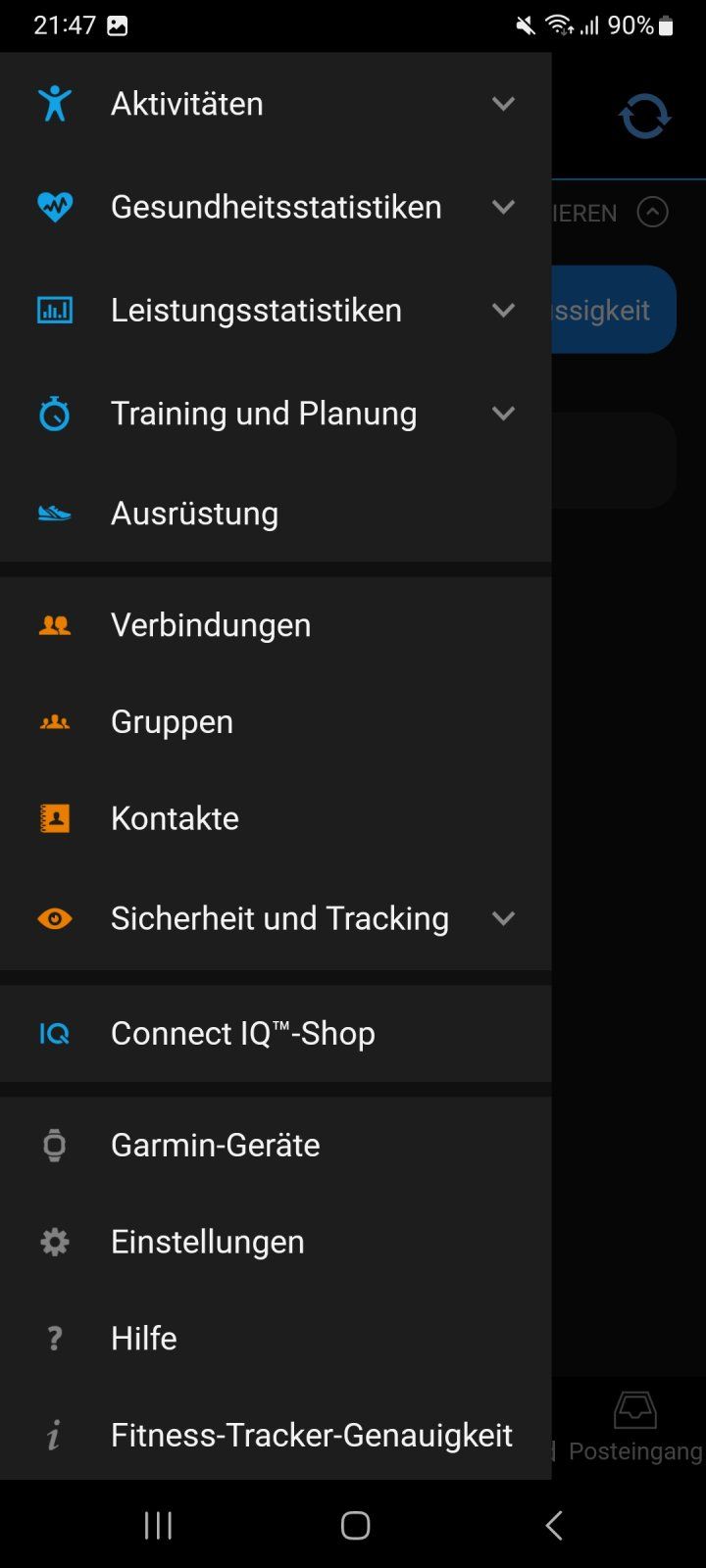This screenshot has width=706, height=1568.
Task: Open Fitness-Tracker-Genauigkeit info
Action: [x=311, y=1435]
